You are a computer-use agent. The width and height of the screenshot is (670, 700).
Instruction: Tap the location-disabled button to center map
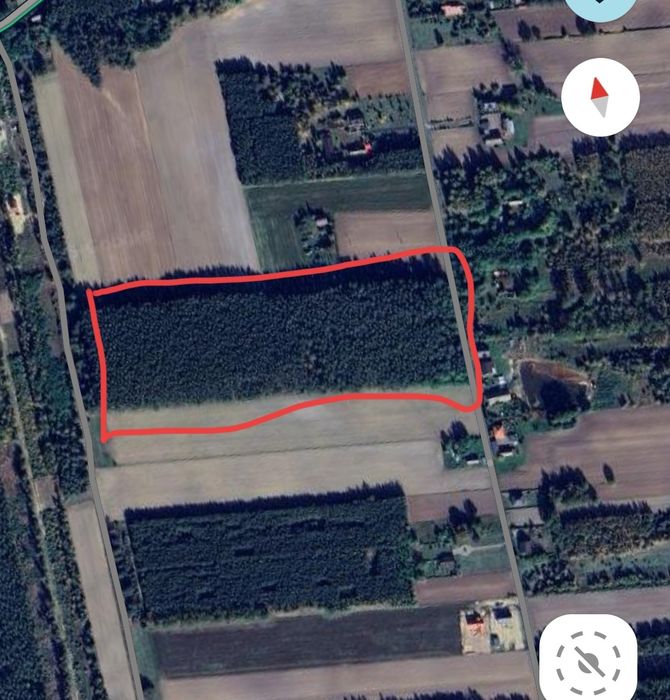587,659
